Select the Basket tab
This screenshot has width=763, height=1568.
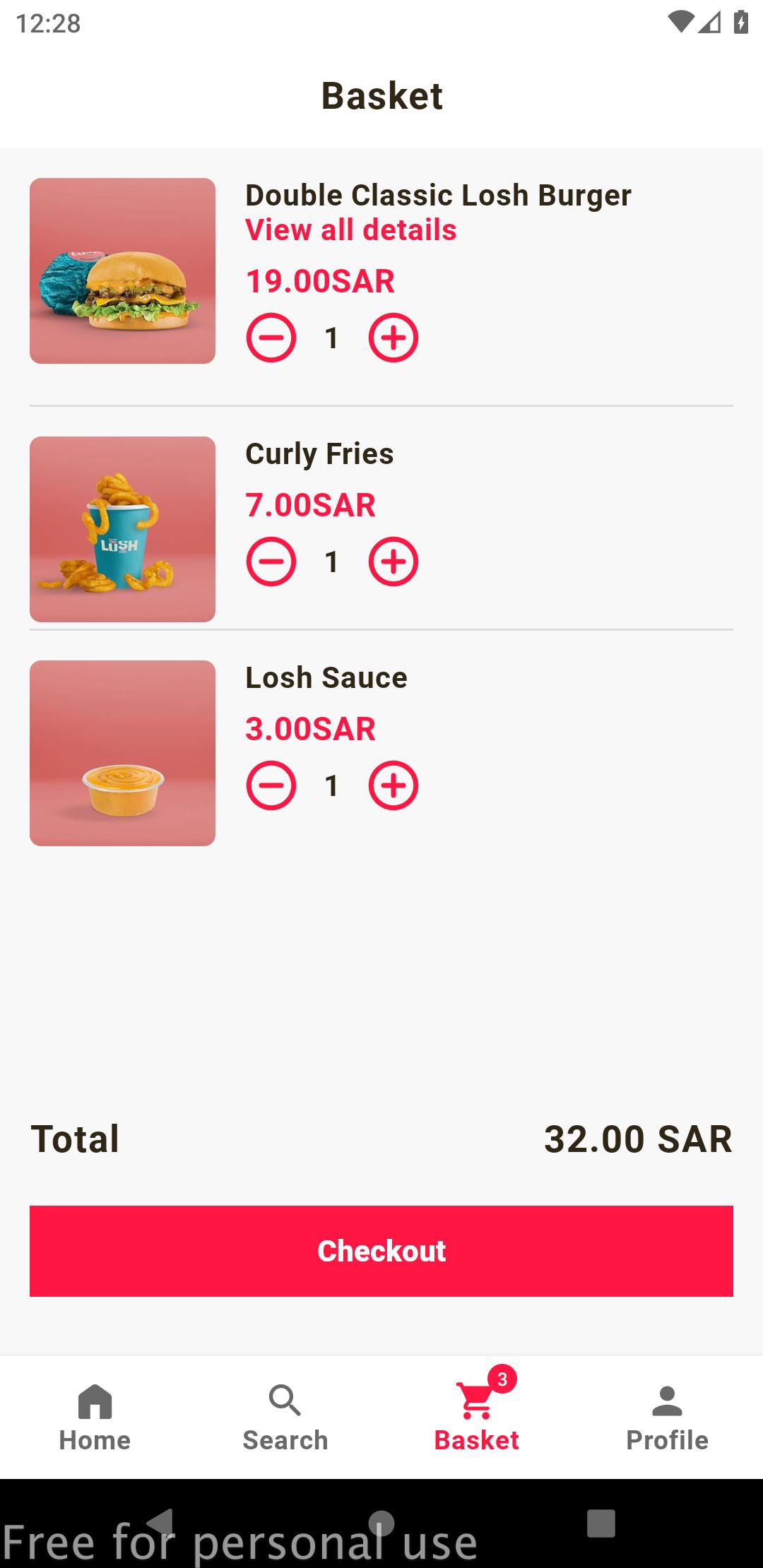coord(477,1418)
